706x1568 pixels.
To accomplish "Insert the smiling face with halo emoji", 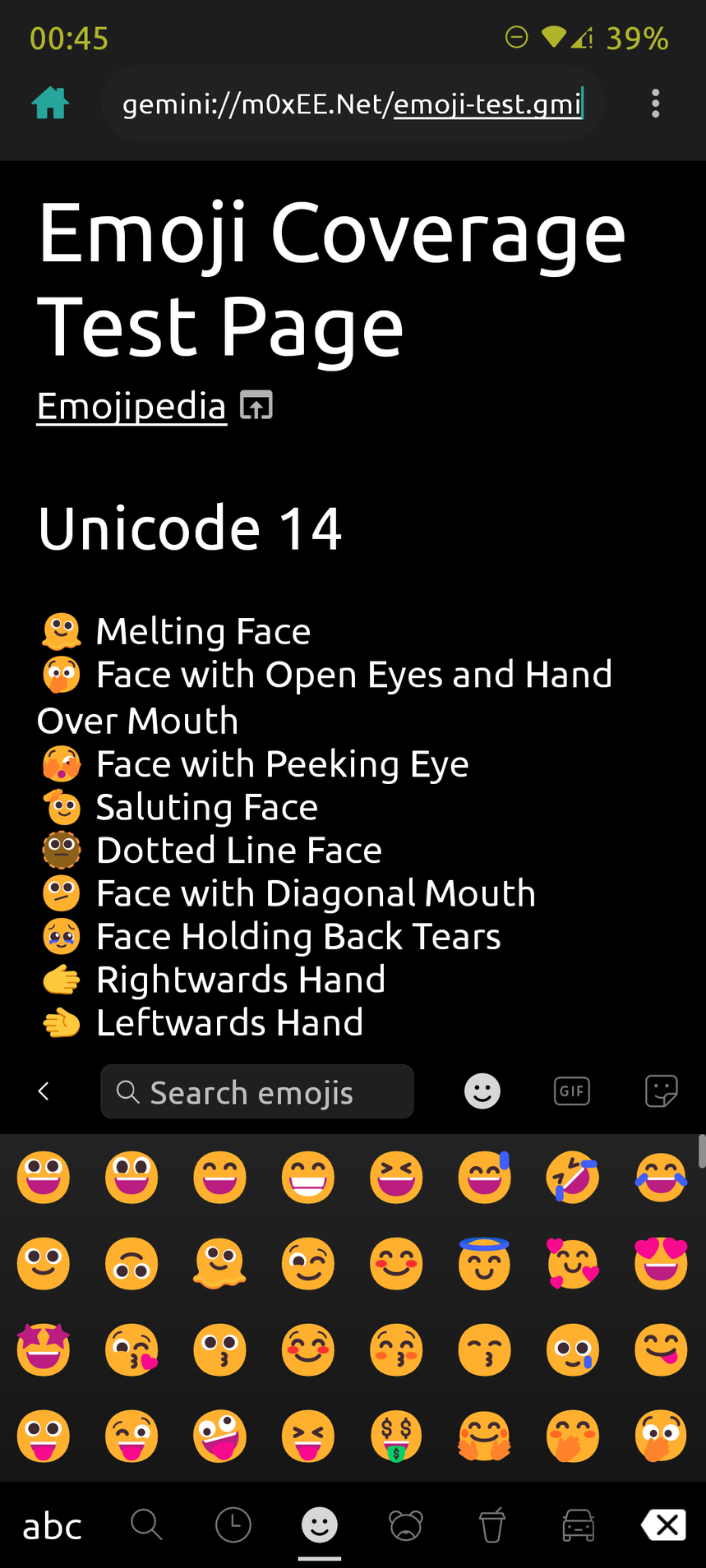I will pyautogui.click(x=485, y=1263).
